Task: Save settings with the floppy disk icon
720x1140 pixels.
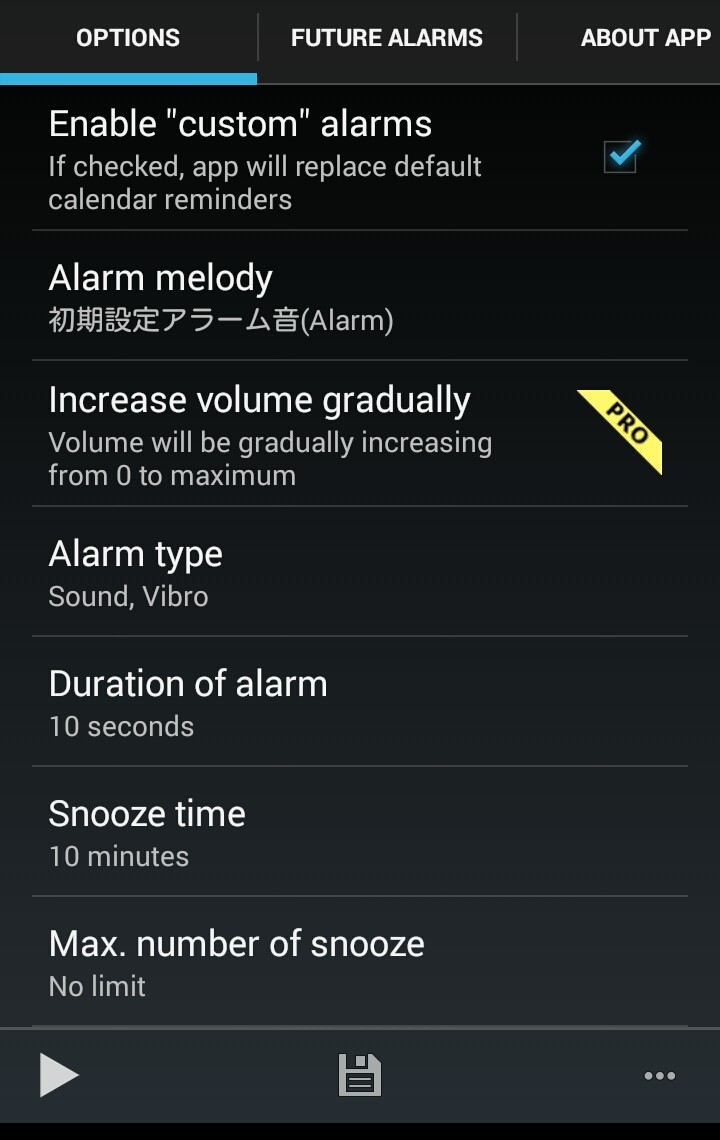Action: (x=360, y=1076)
